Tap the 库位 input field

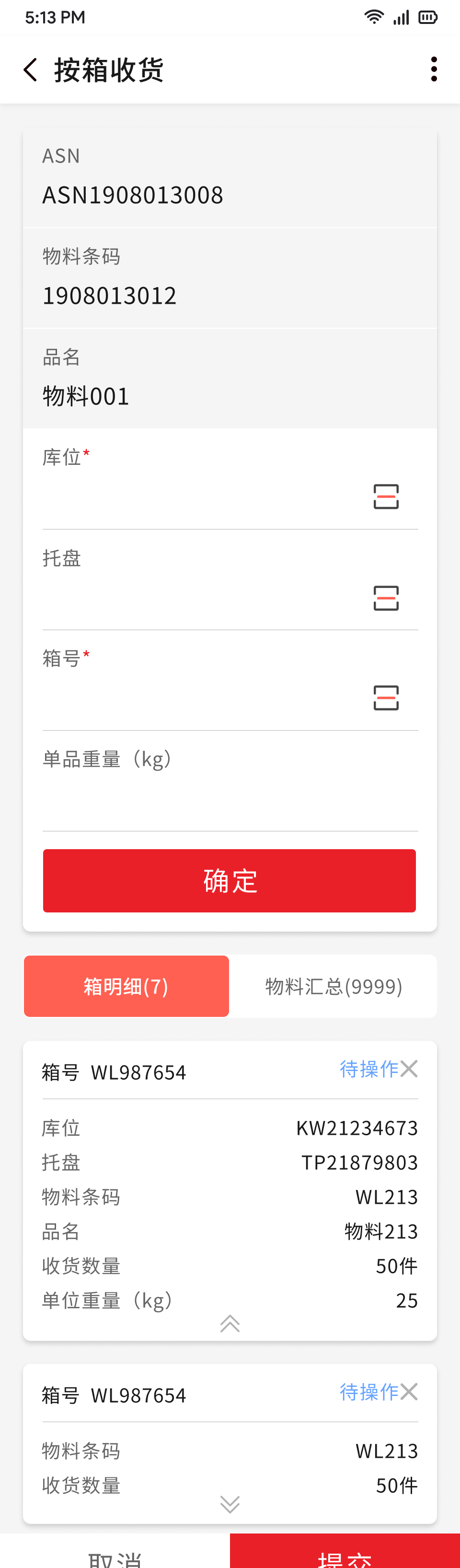click(x=201, y=497)
